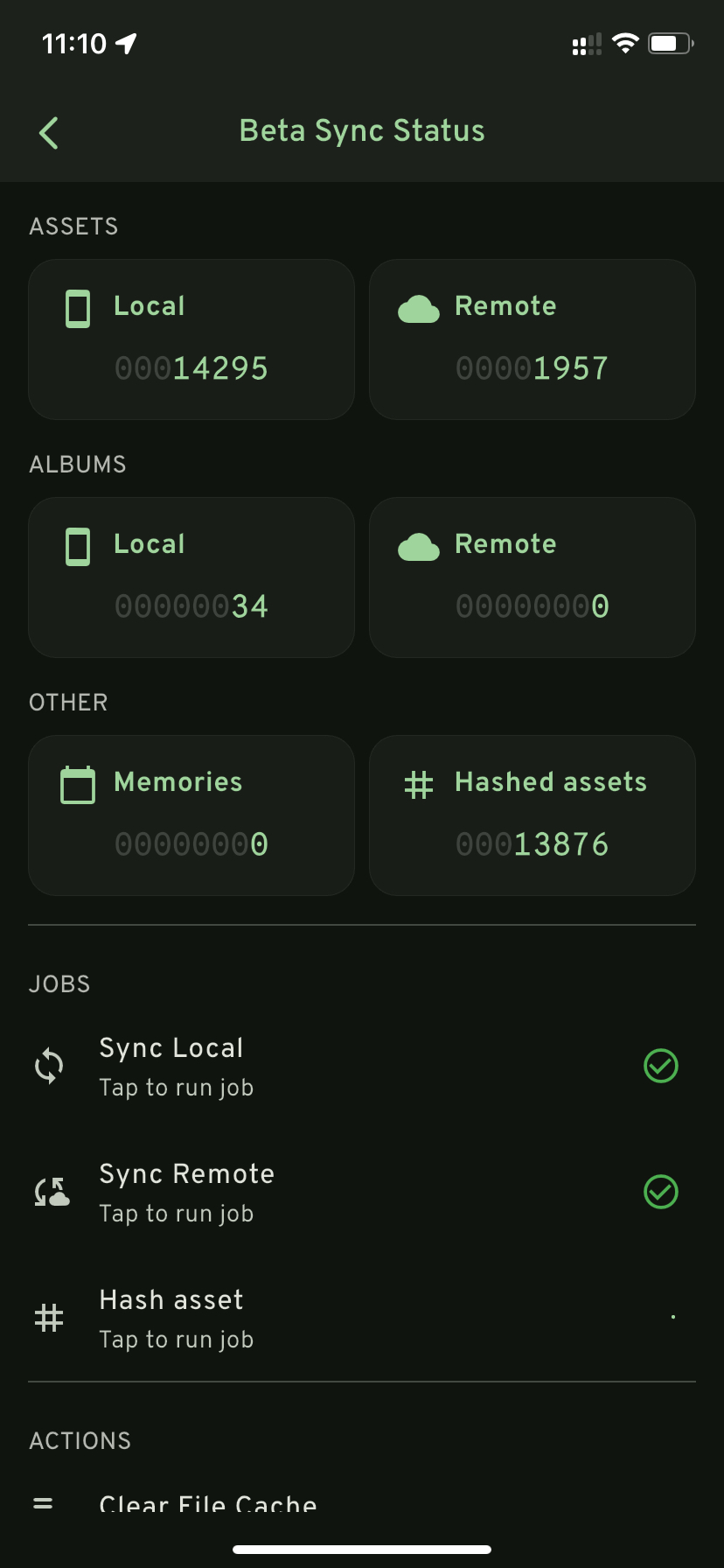Open the Remote assets card
This screenshot has width=724, height=1568.
(532, 339)
